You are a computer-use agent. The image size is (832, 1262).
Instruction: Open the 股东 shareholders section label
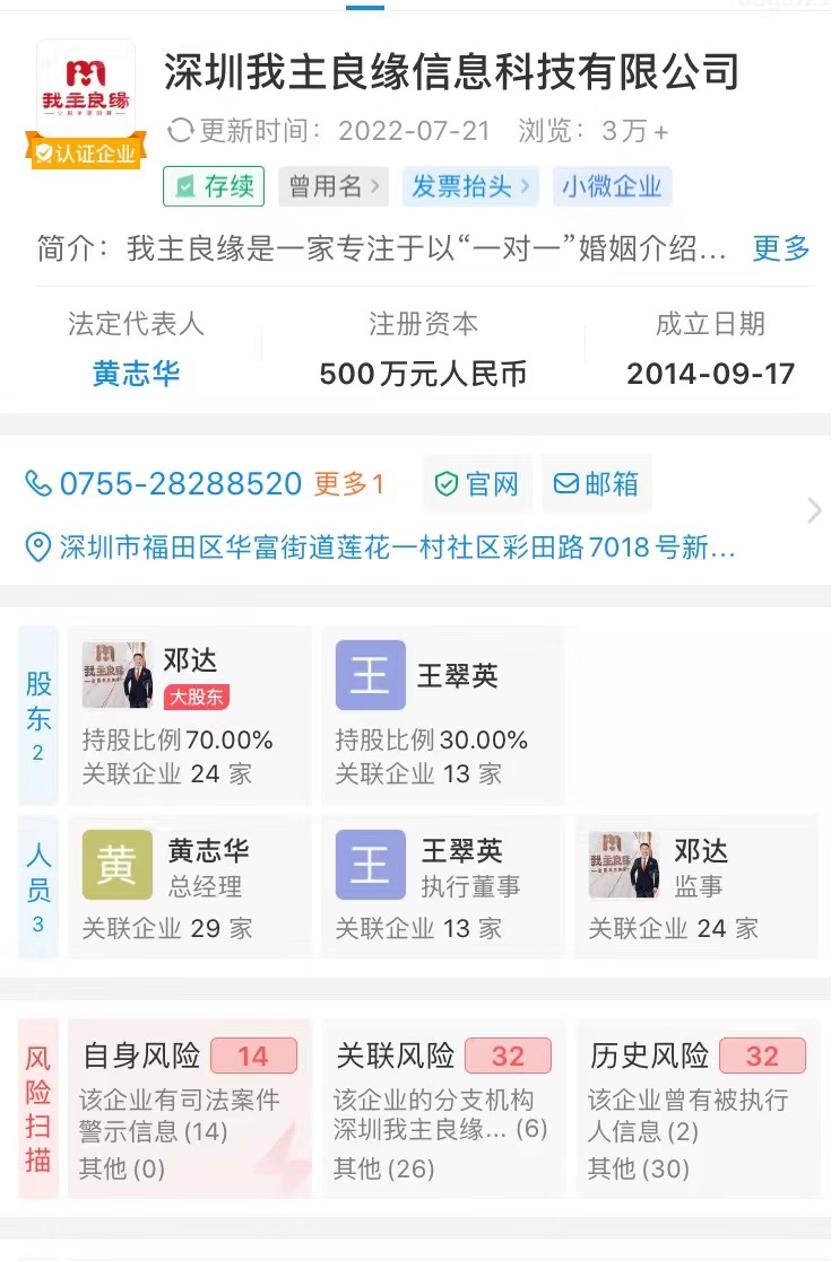tap(38, 715)
